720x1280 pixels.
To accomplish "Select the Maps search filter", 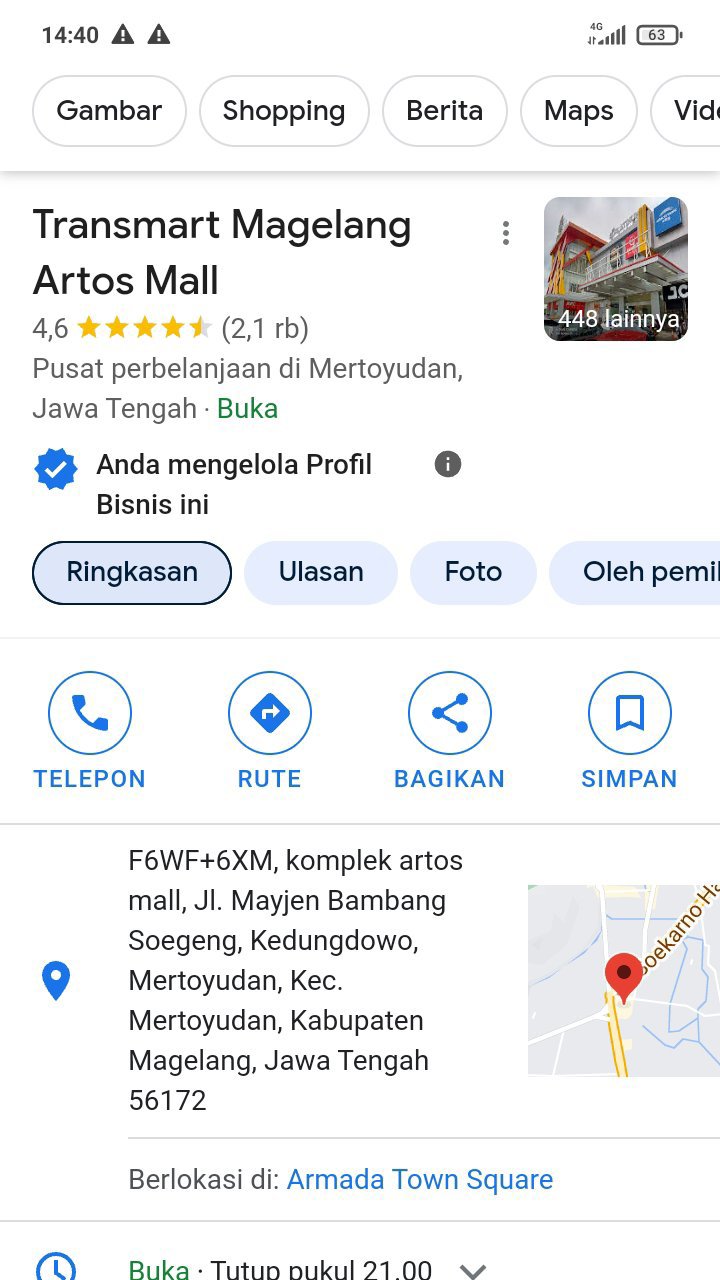I will 579,111.
